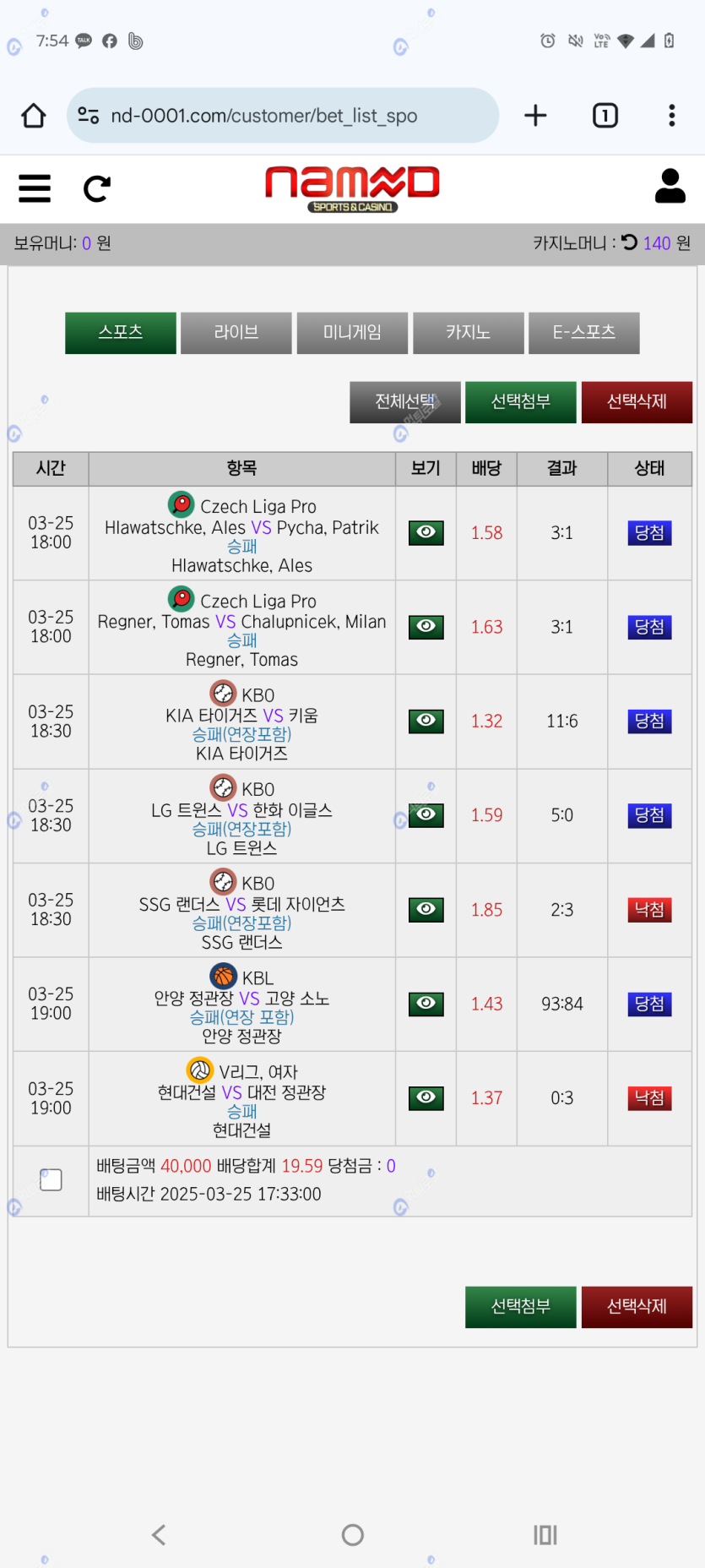Check the bet slip checkbox
The height and width of the screenshot is (1568, 705).
(x=51, y=1179)
